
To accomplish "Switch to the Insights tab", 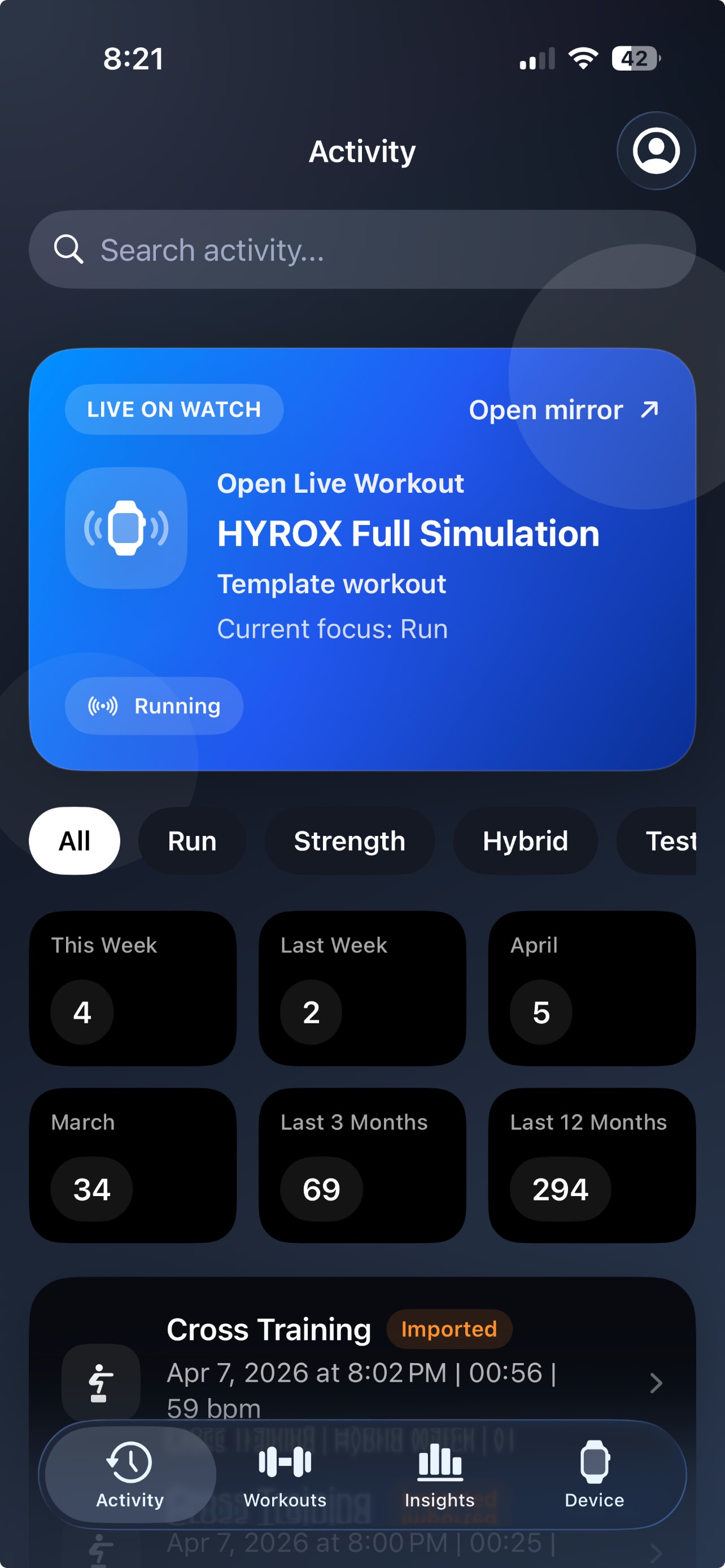I will [x=439, y=1474].
